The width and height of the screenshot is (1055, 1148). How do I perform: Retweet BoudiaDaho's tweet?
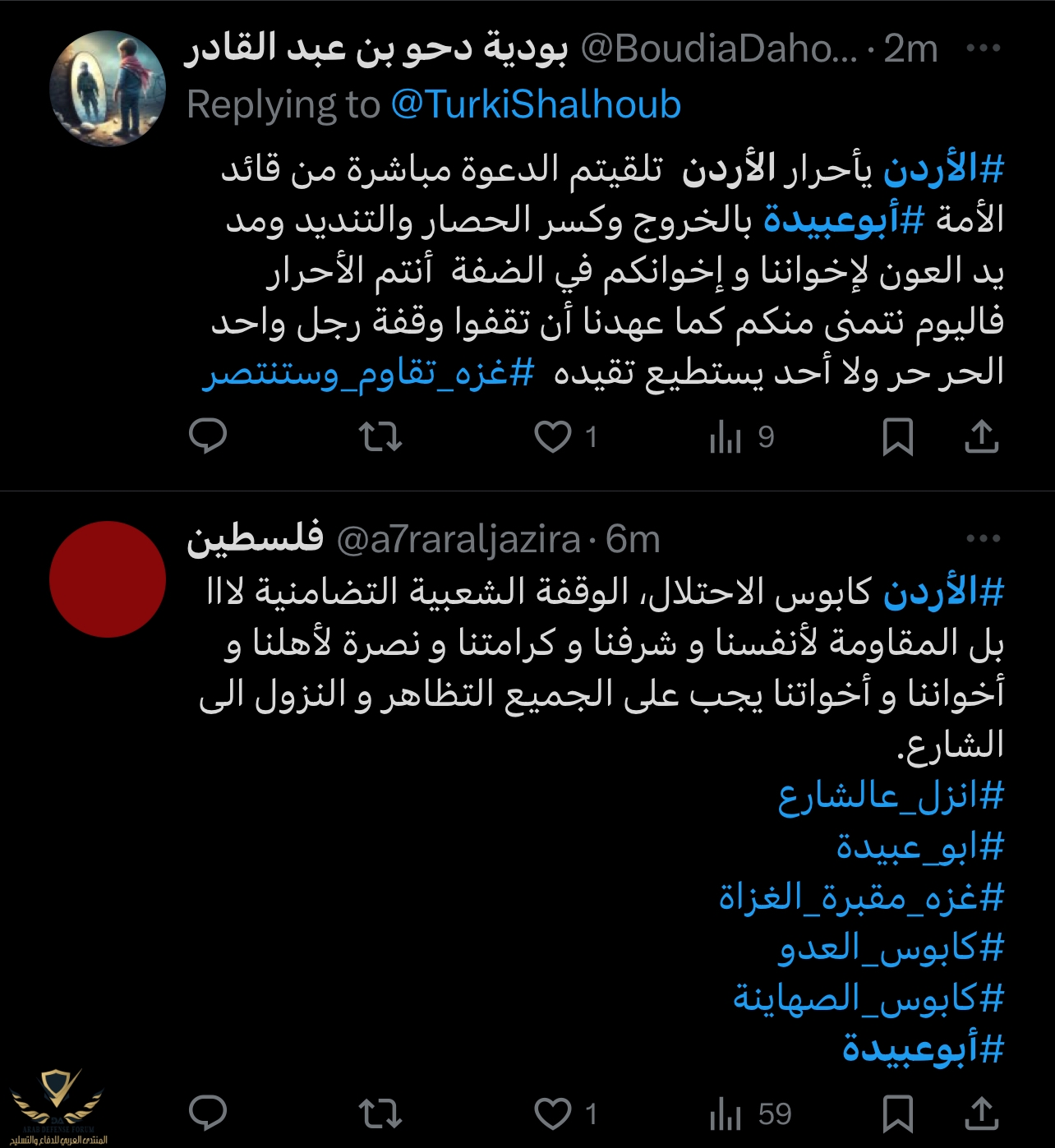380,436
